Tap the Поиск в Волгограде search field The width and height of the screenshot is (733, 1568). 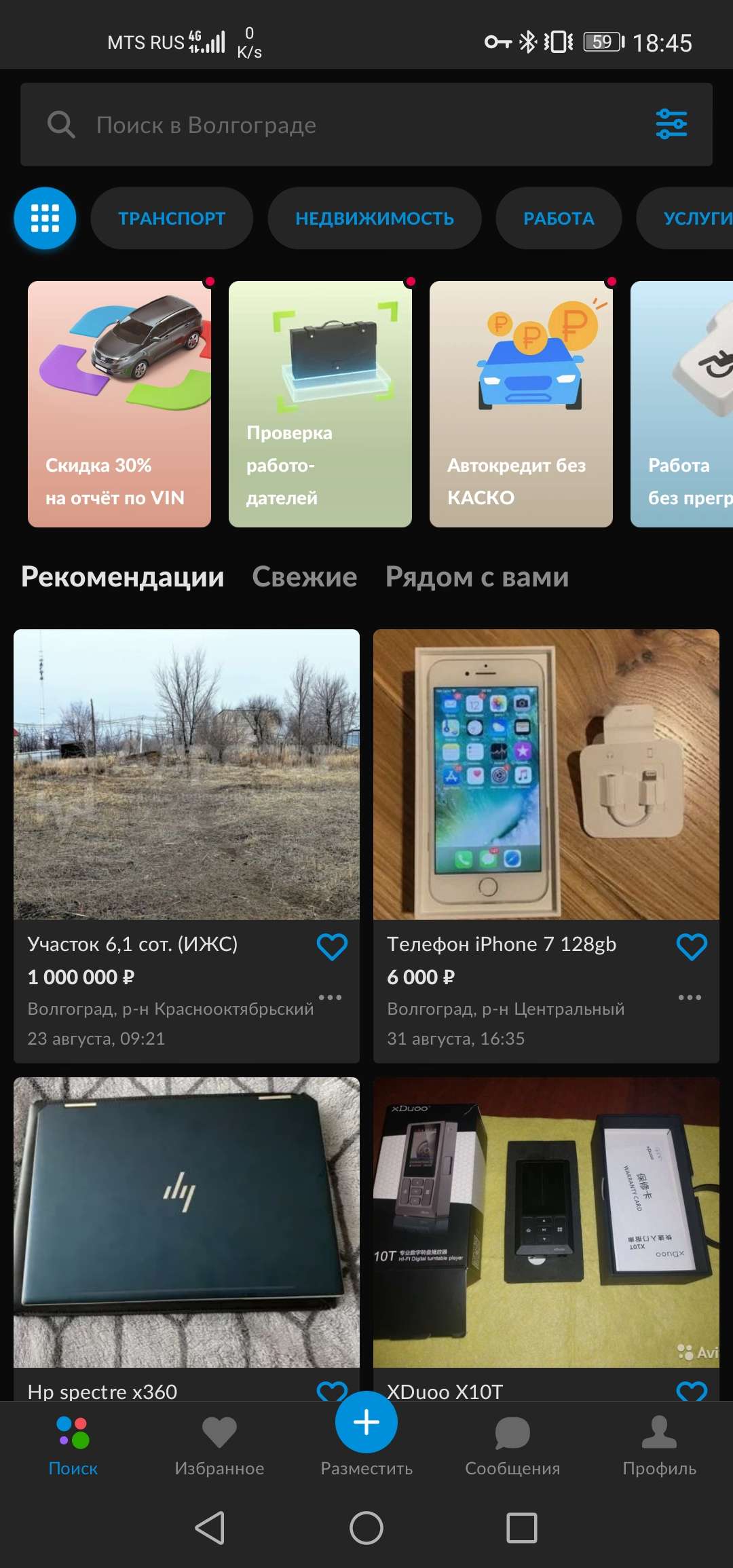tap(339, 125)
